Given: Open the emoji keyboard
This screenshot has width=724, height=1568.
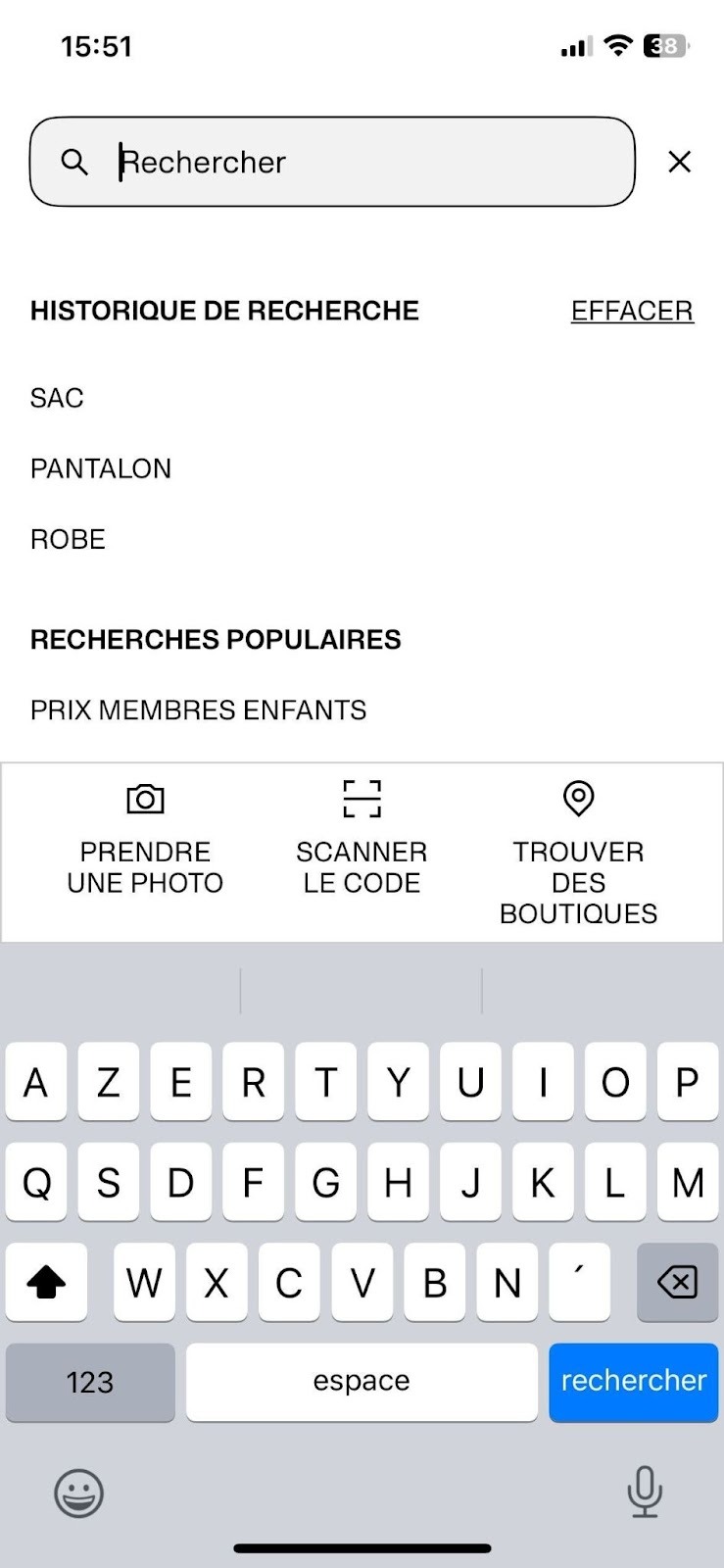Looking at the screenshot, I should pyautogui.click(x=78, y=1494).
